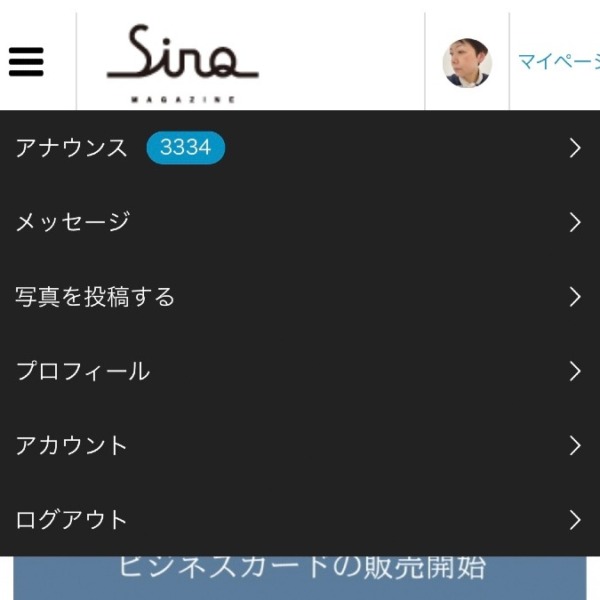Open the ビジネスカードの販売開始 banner
The width and height of the screenshot is (600, 600).
(300, 575)
